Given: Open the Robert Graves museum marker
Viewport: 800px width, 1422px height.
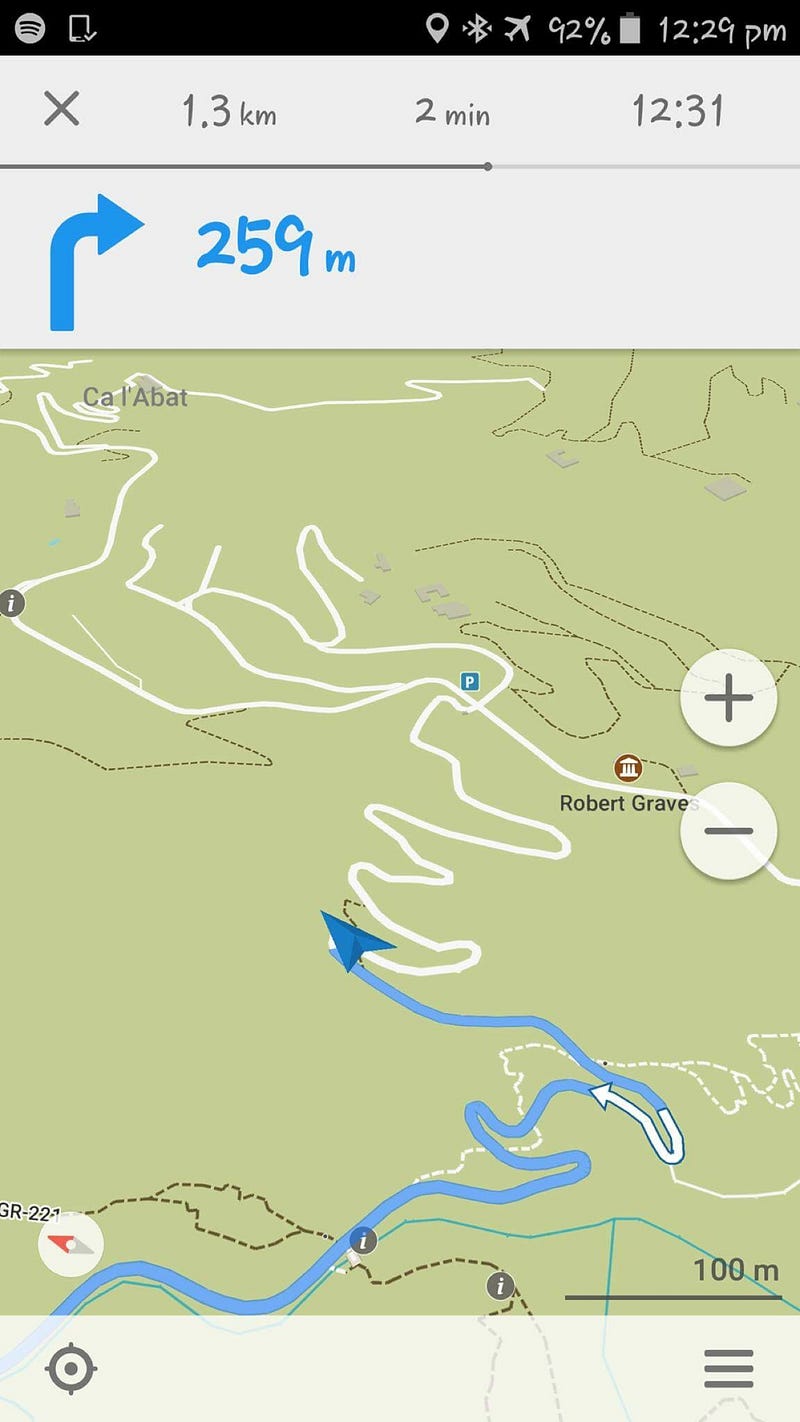Looking at the screenshot, I should (x=628, y=769).
